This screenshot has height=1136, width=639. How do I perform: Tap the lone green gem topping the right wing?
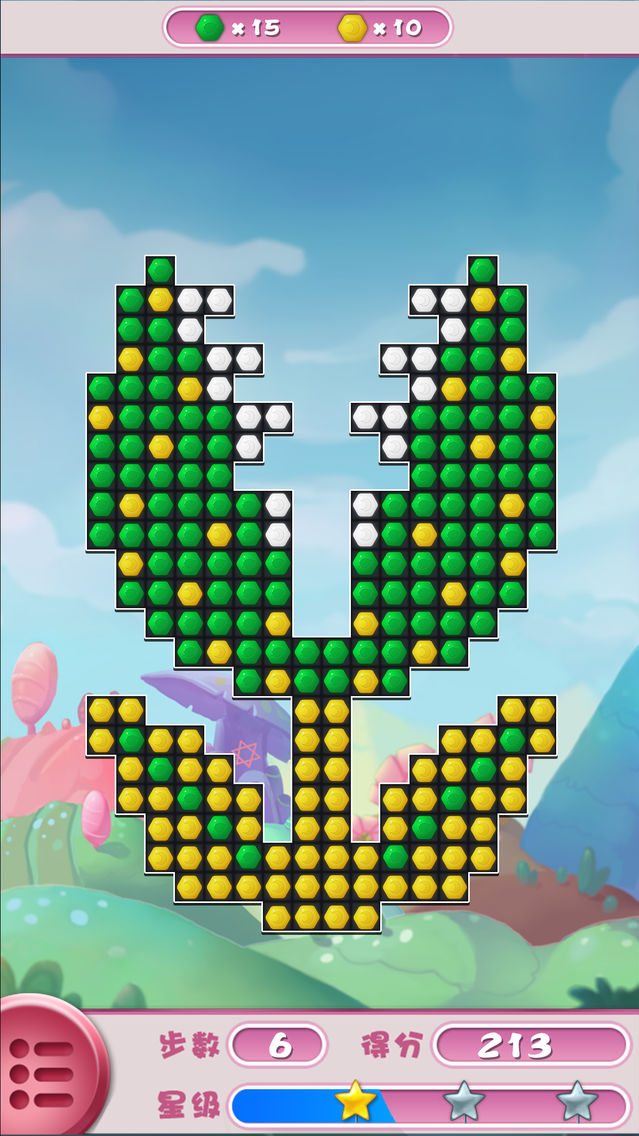point(483,270)
